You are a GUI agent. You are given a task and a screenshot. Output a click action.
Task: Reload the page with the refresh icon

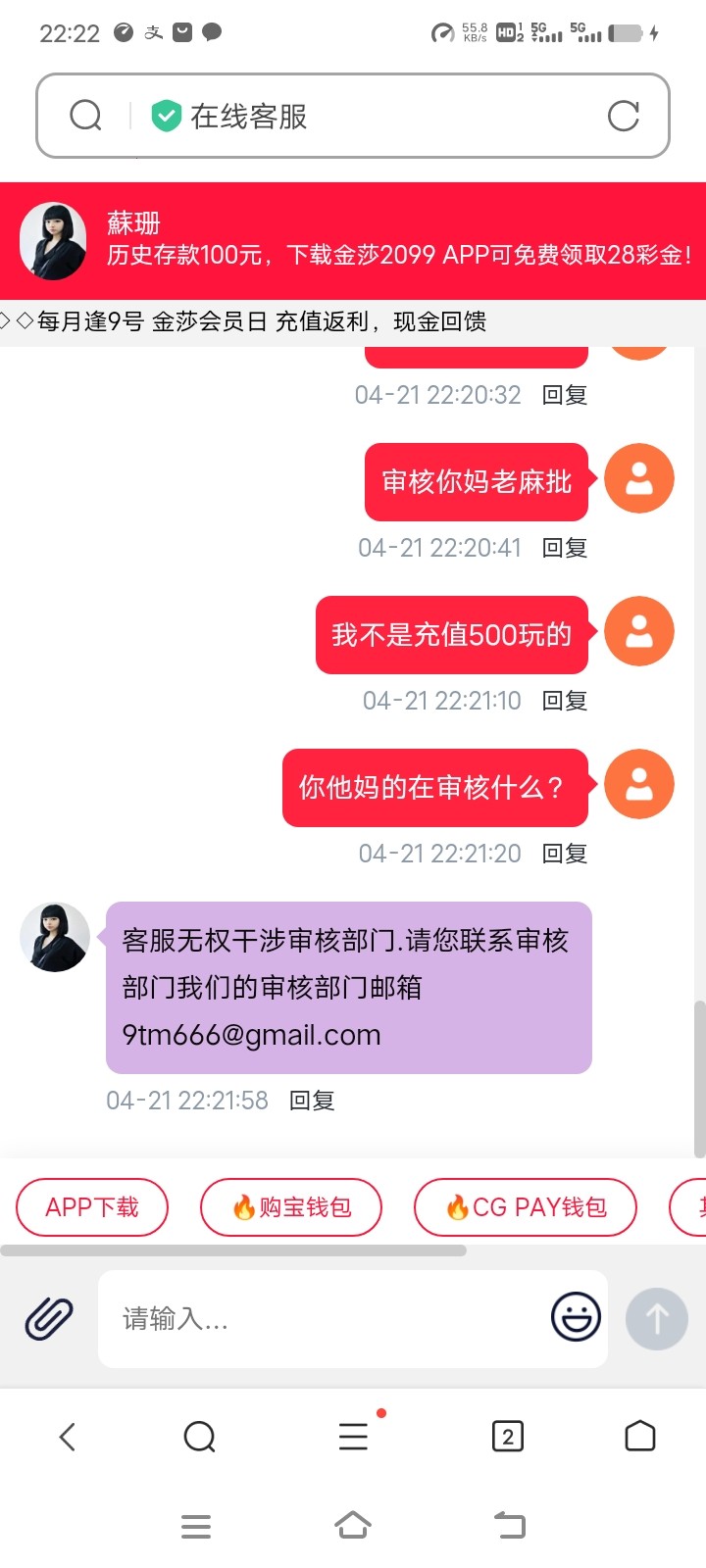pyautogui.click(x=624, y=116)
